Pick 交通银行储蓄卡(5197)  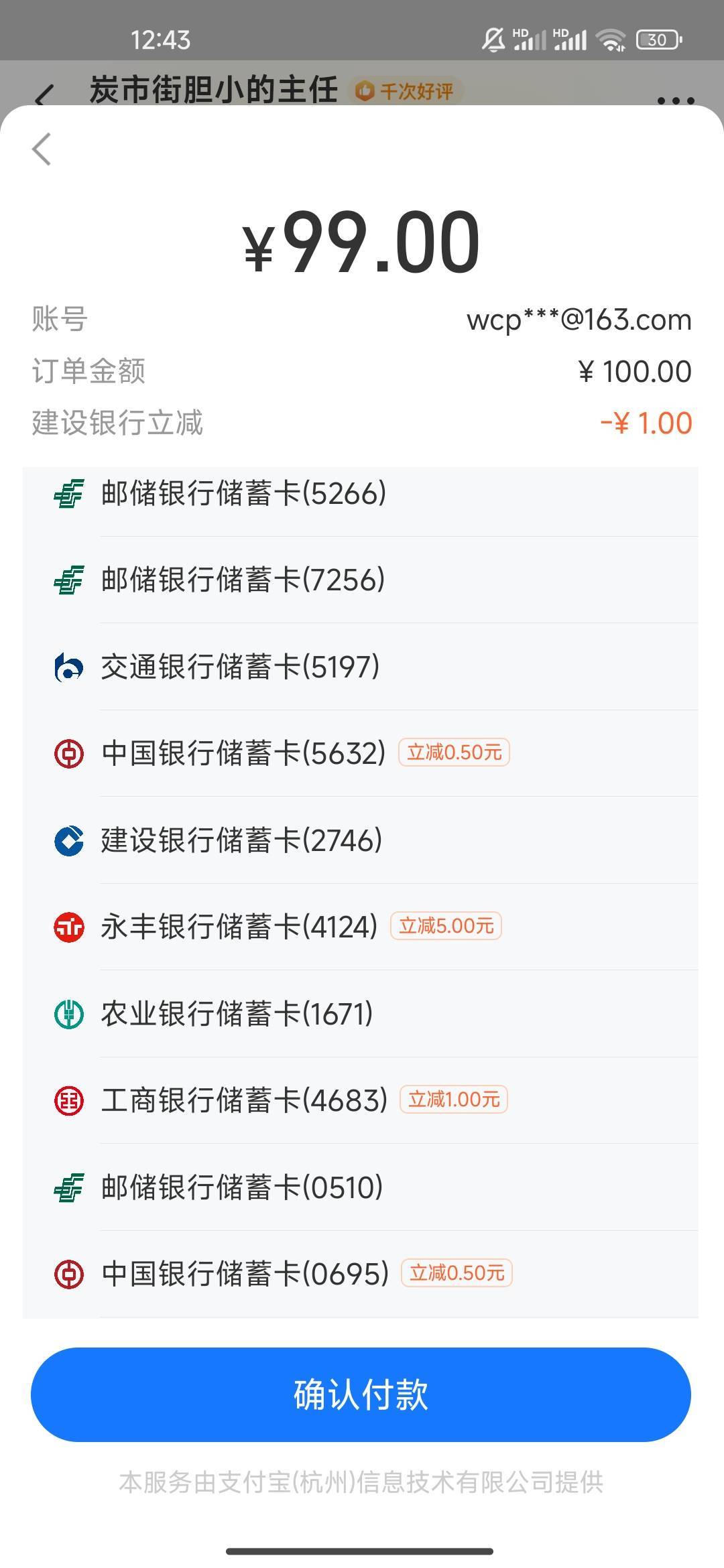click(x=361, y=667)
